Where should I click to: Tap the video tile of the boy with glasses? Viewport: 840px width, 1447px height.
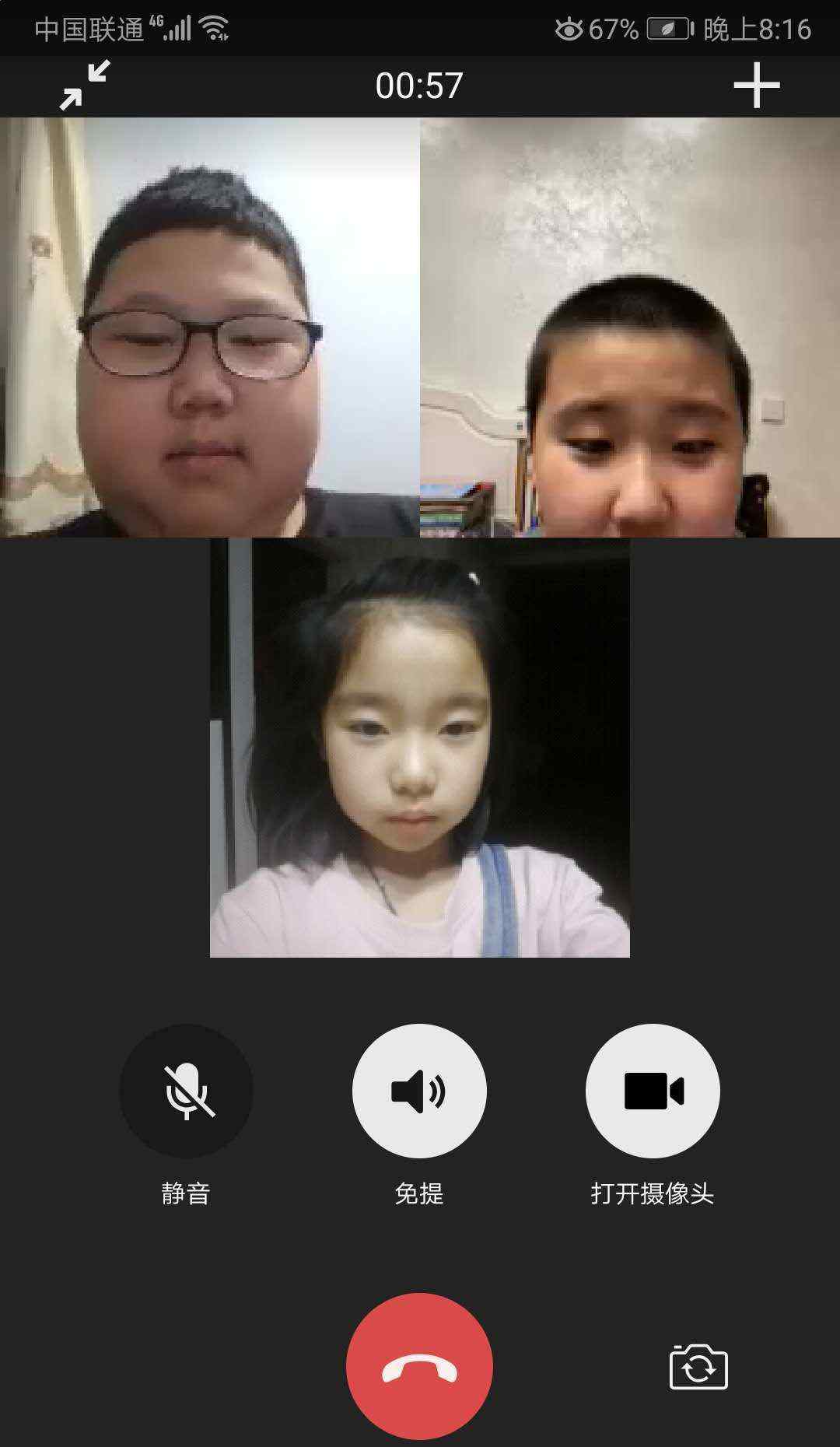(x=210, y=327)
